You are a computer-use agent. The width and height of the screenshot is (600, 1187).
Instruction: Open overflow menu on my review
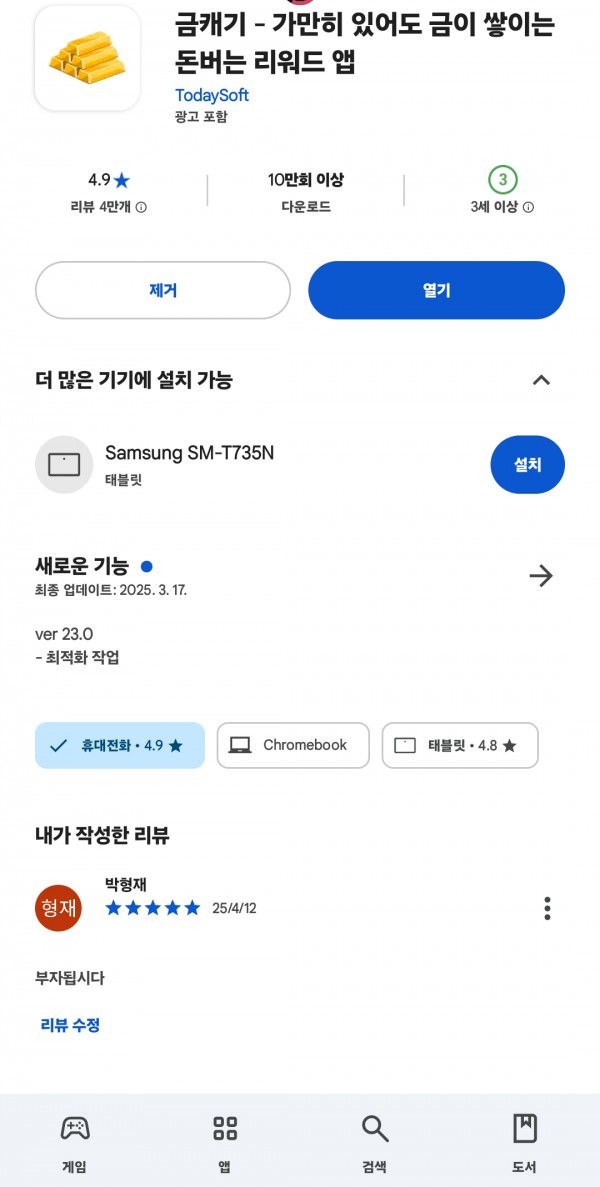click(547, 908)
